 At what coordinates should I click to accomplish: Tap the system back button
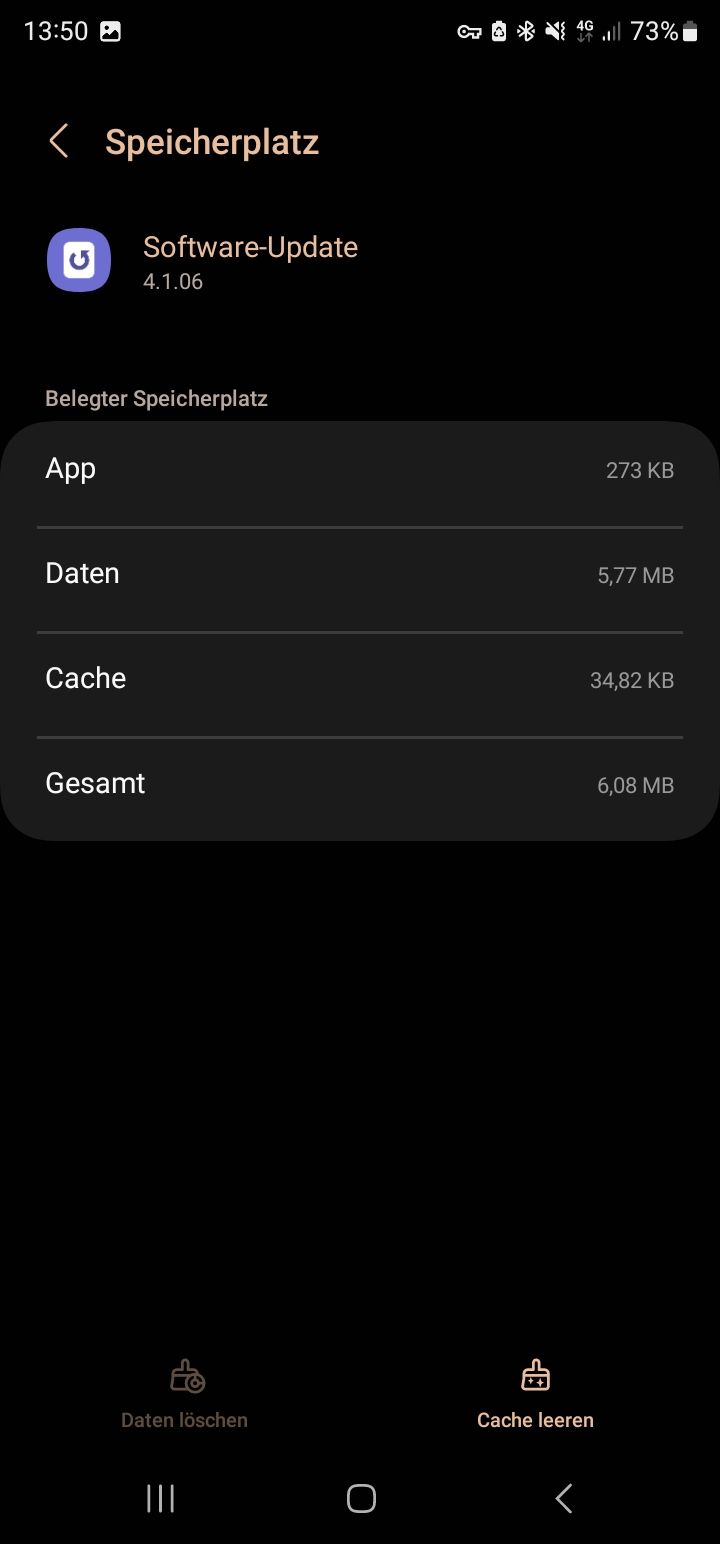coord(564,1498)
